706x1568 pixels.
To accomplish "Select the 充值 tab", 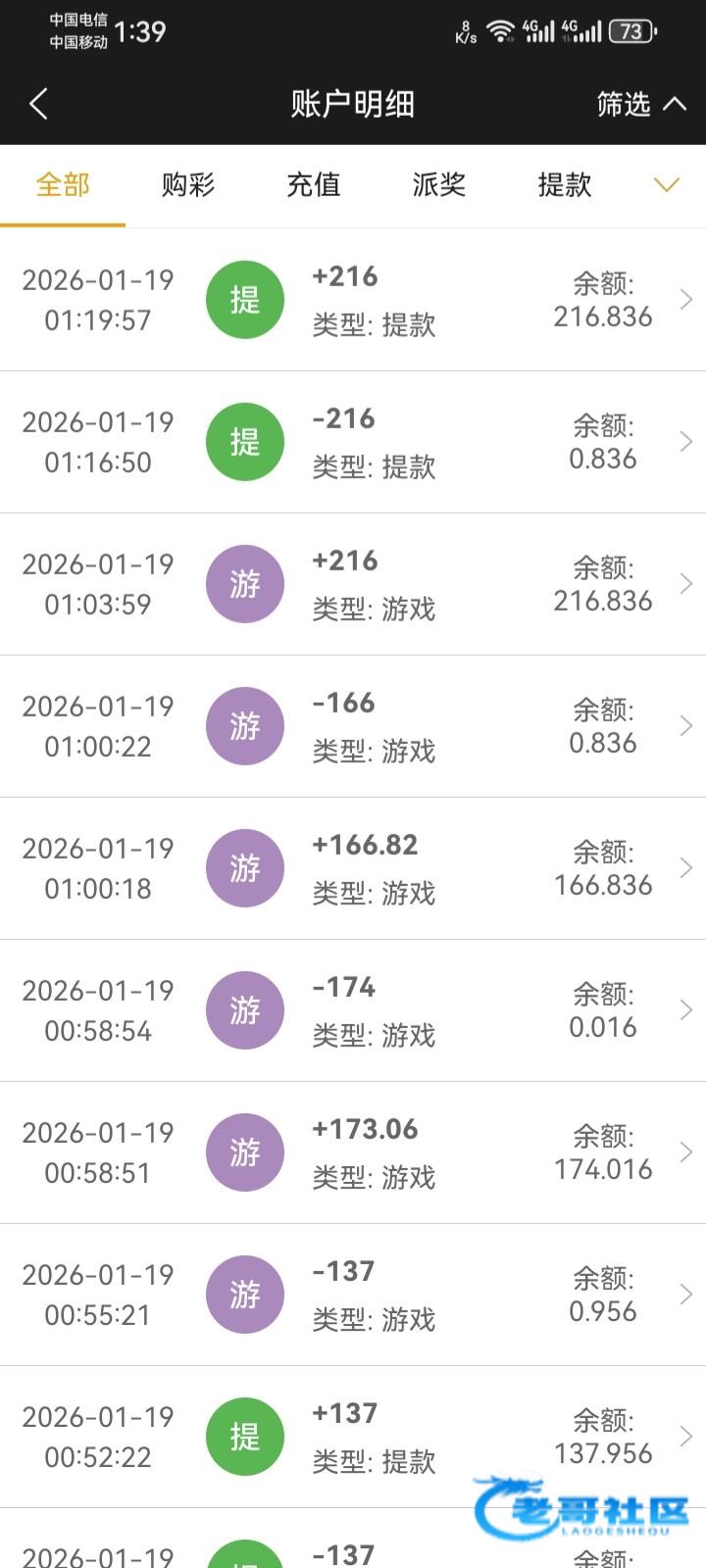I will [314, 185].
